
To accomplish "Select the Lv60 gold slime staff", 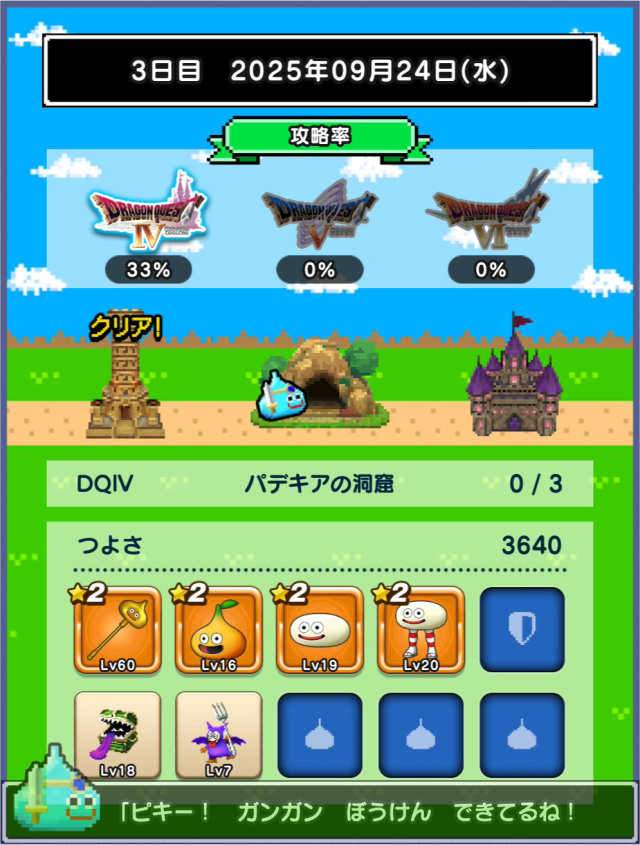I will [118, 630].
